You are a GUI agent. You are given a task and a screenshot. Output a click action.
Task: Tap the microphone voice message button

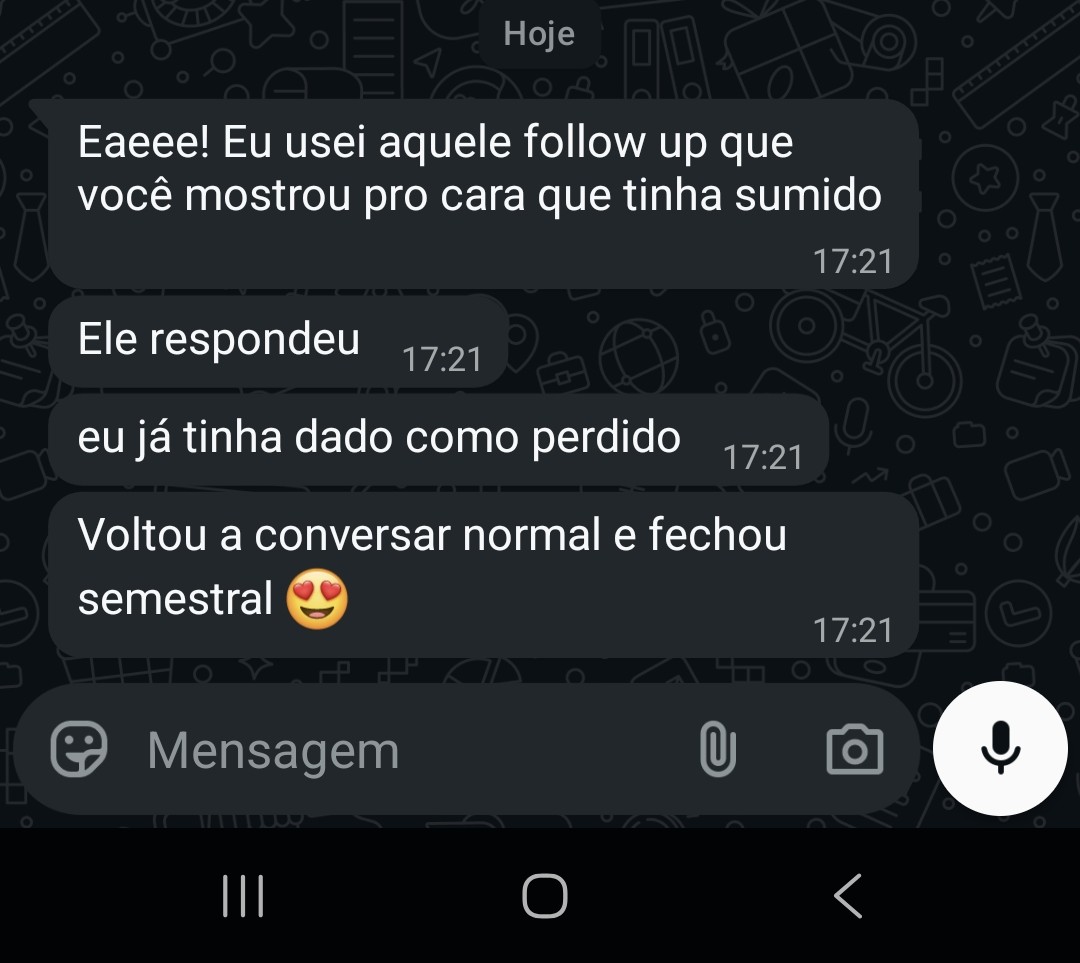tap(1000, 748)
